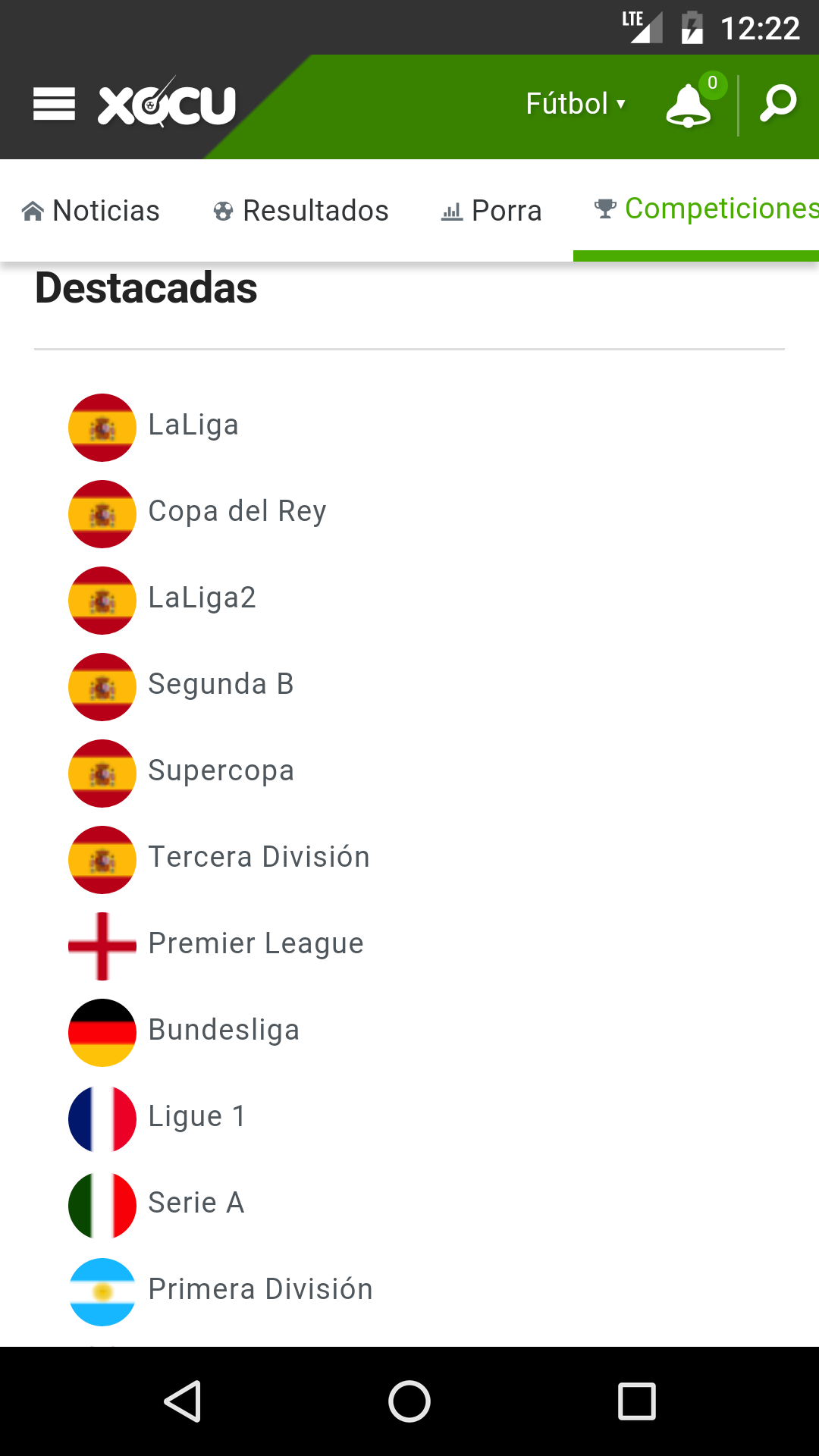Open the Serie A competition
The height and width of the screenshot is (1456, 819).
(196, 1203)
